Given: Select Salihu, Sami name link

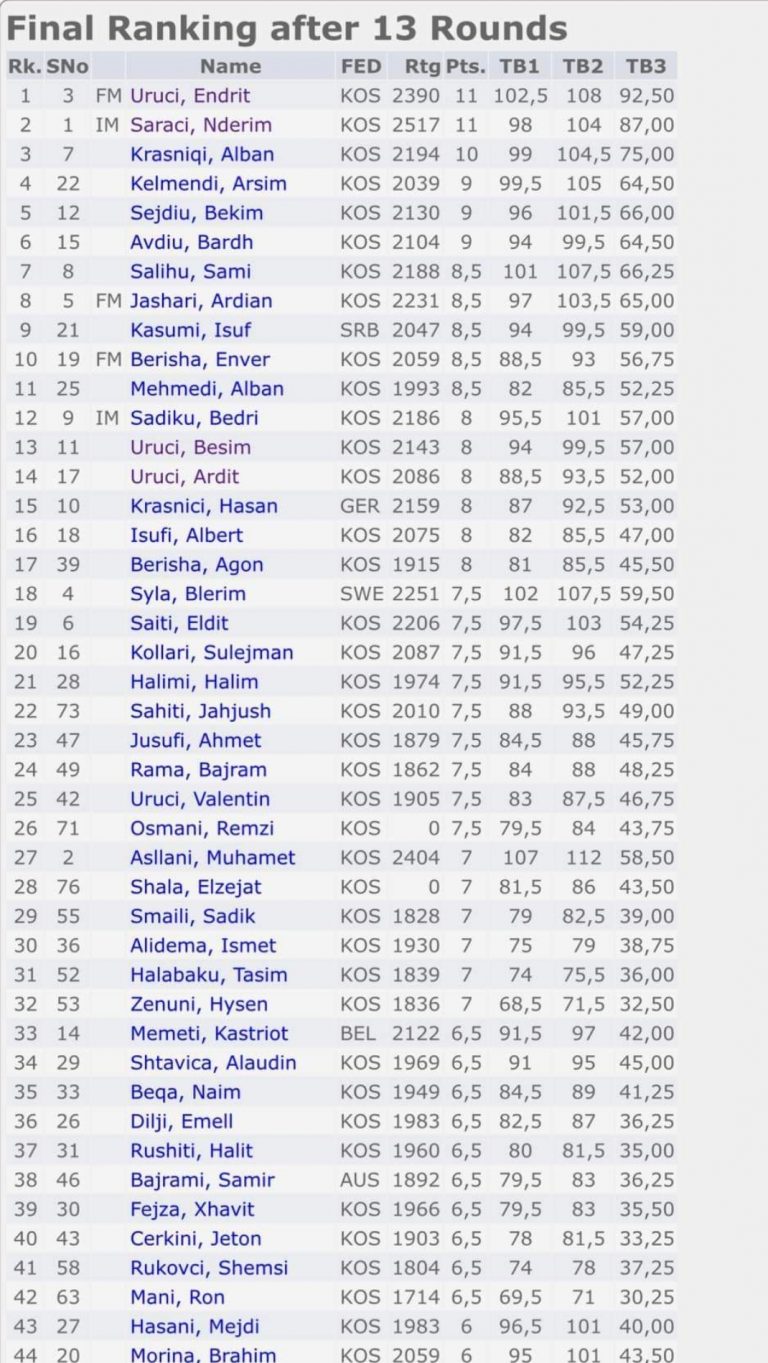Looking at the screenshot, I should click(x=190, y=271).
